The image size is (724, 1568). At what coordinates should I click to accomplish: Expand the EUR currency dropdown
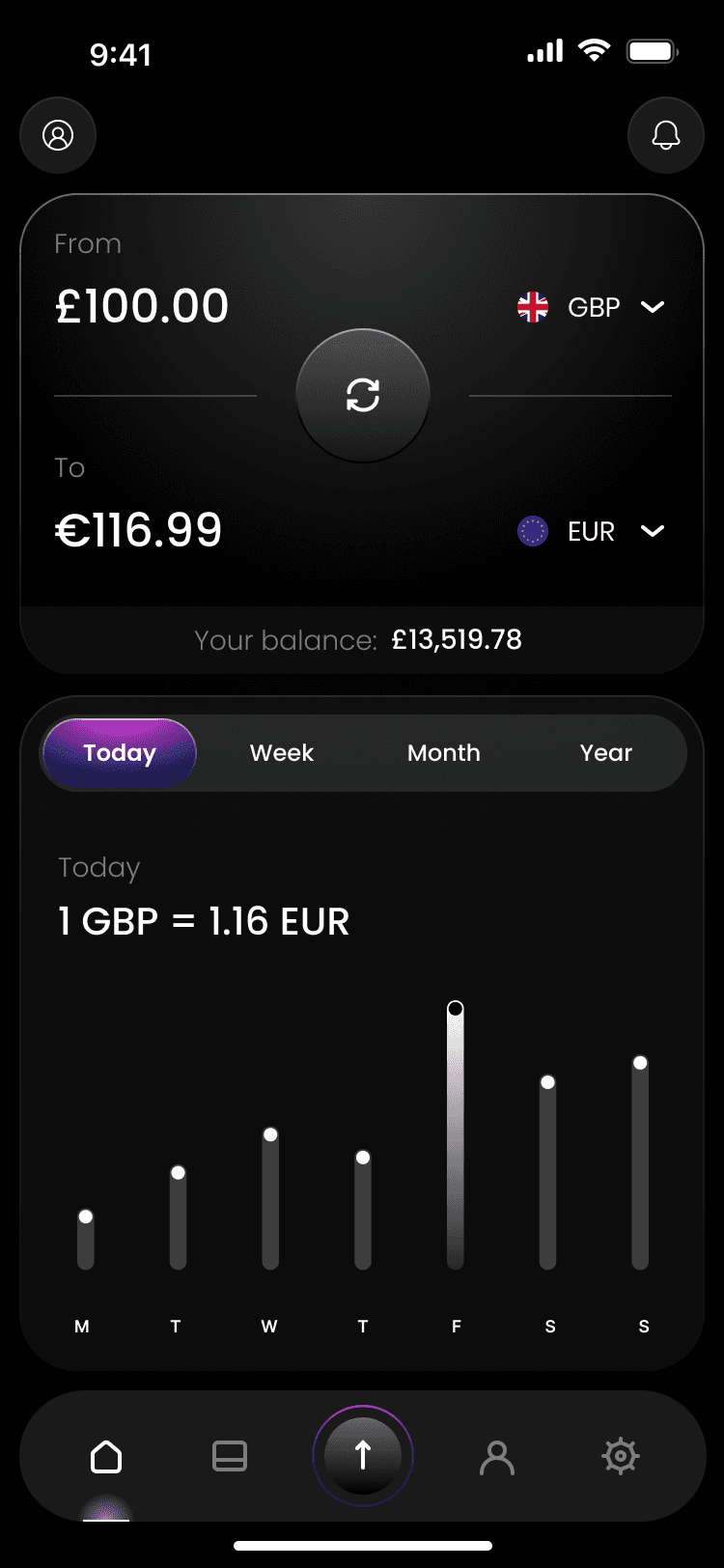(x=591, y=531)
